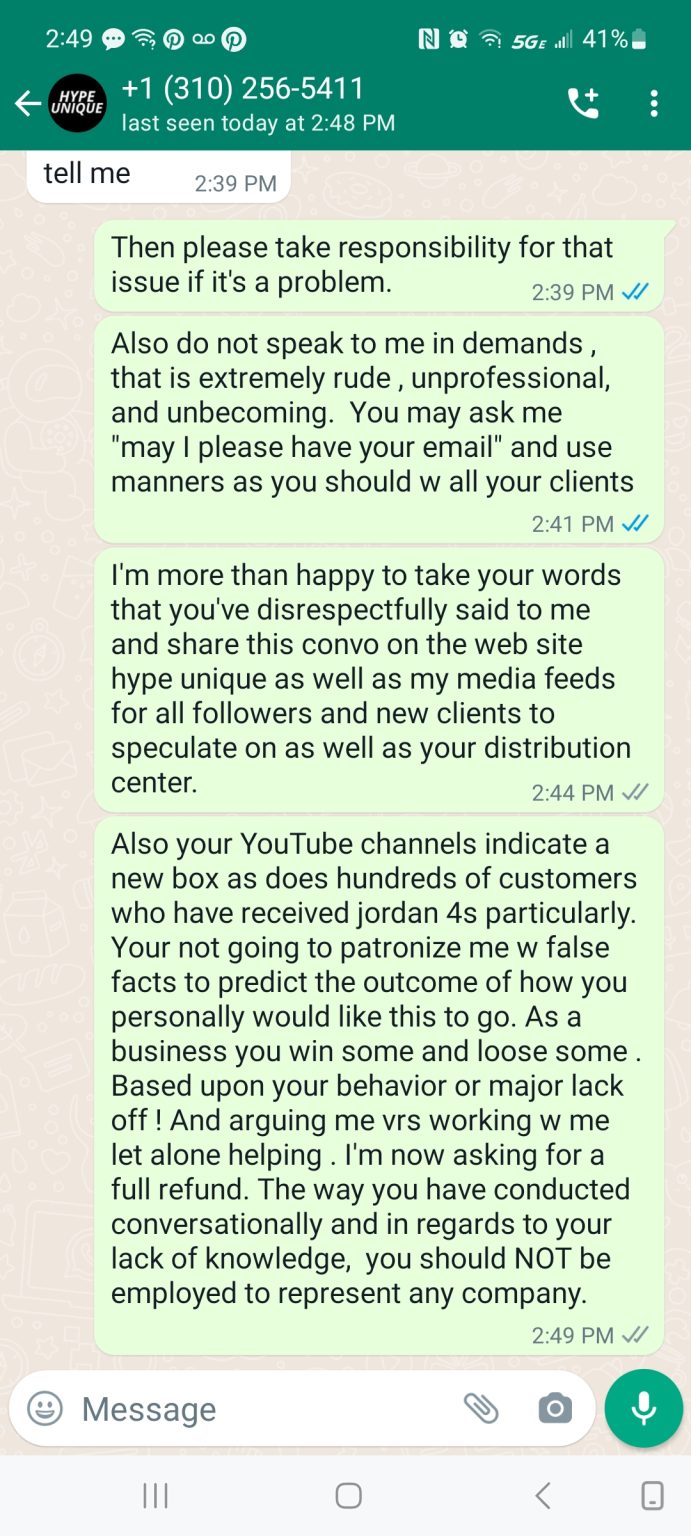Start a voice call with this contact
This screenshot has width=691, height=1536.
click(x=583, y=103)
